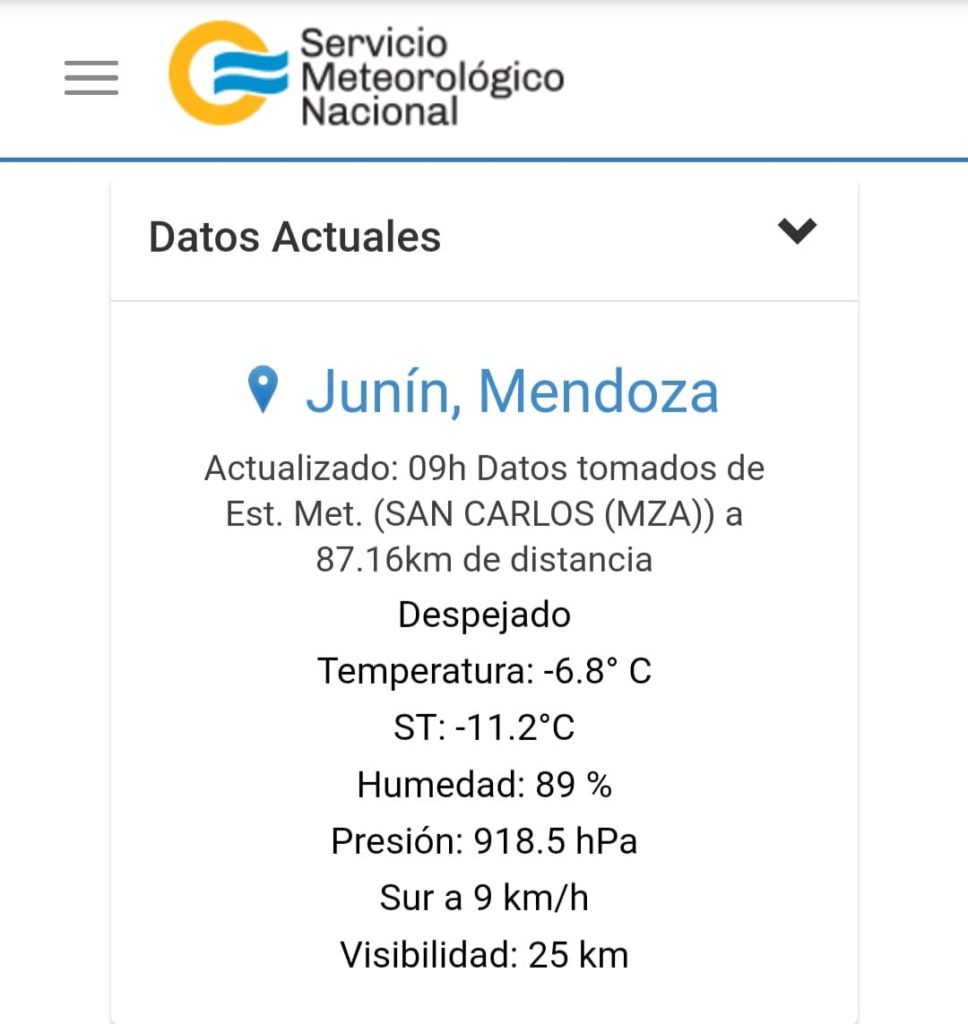Change the Junín, Mendoza location

coord(484,390)
